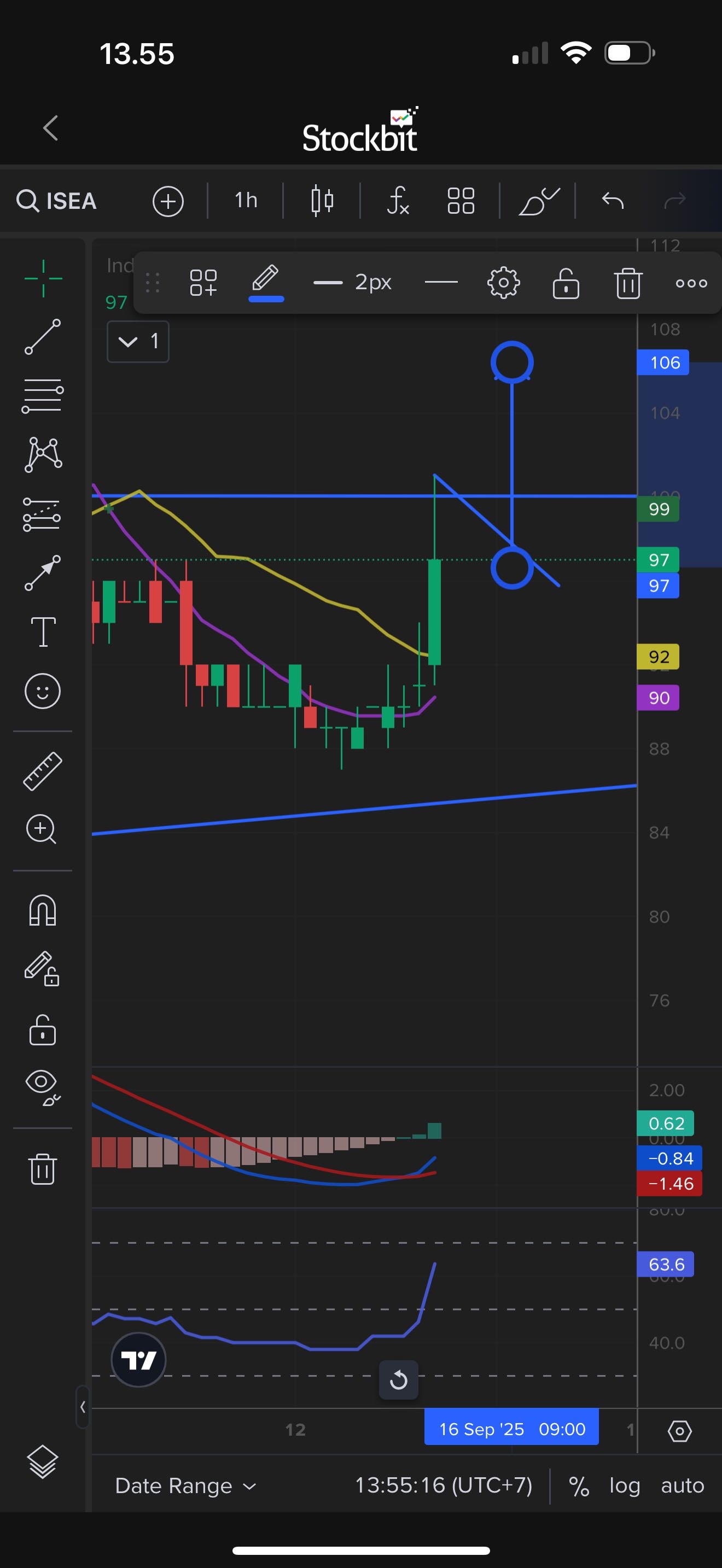
Task: Lock the selected drawing
Action: coord(566,283)
